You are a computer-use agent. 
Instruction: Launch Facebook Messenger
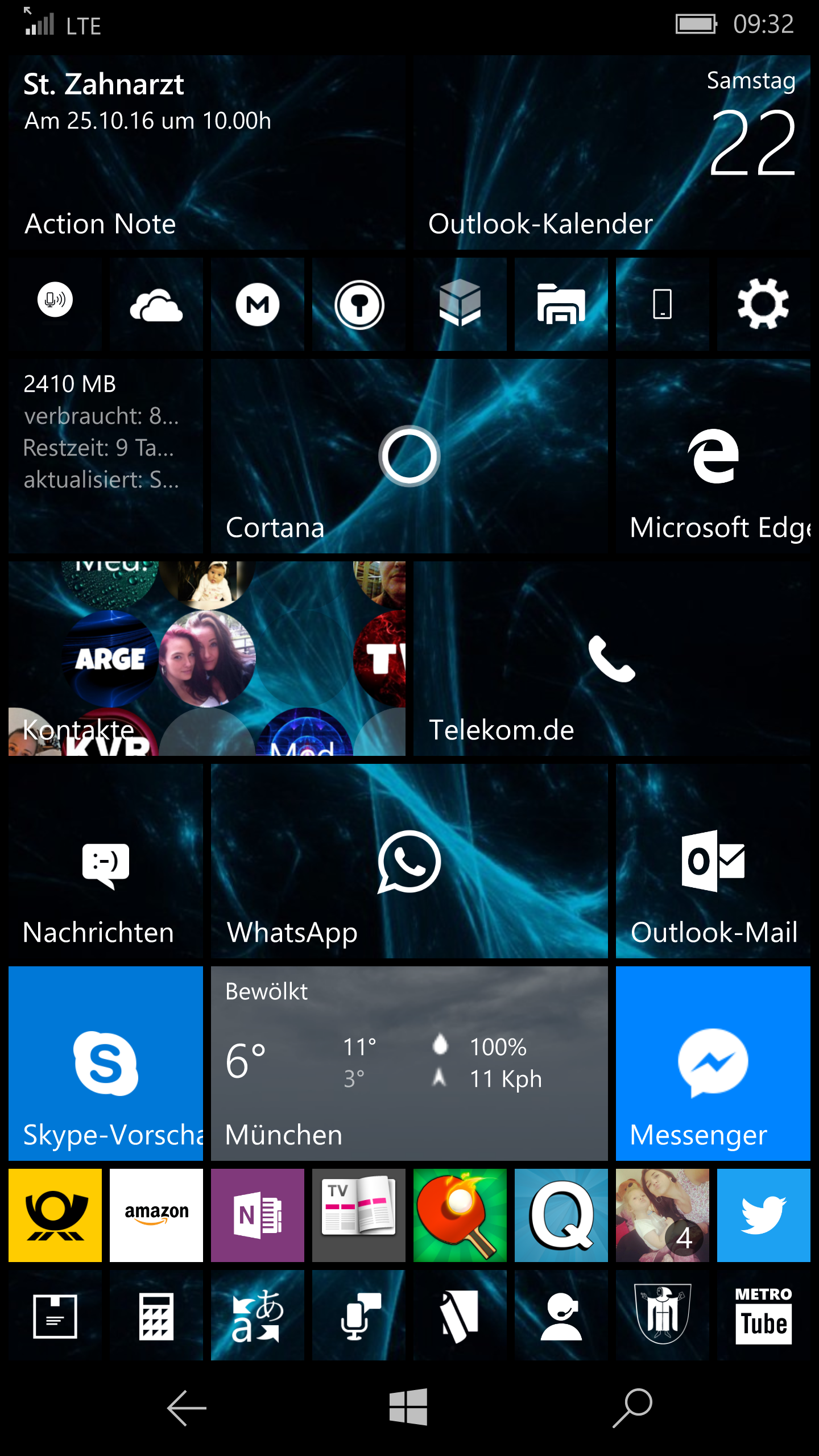713,1064
